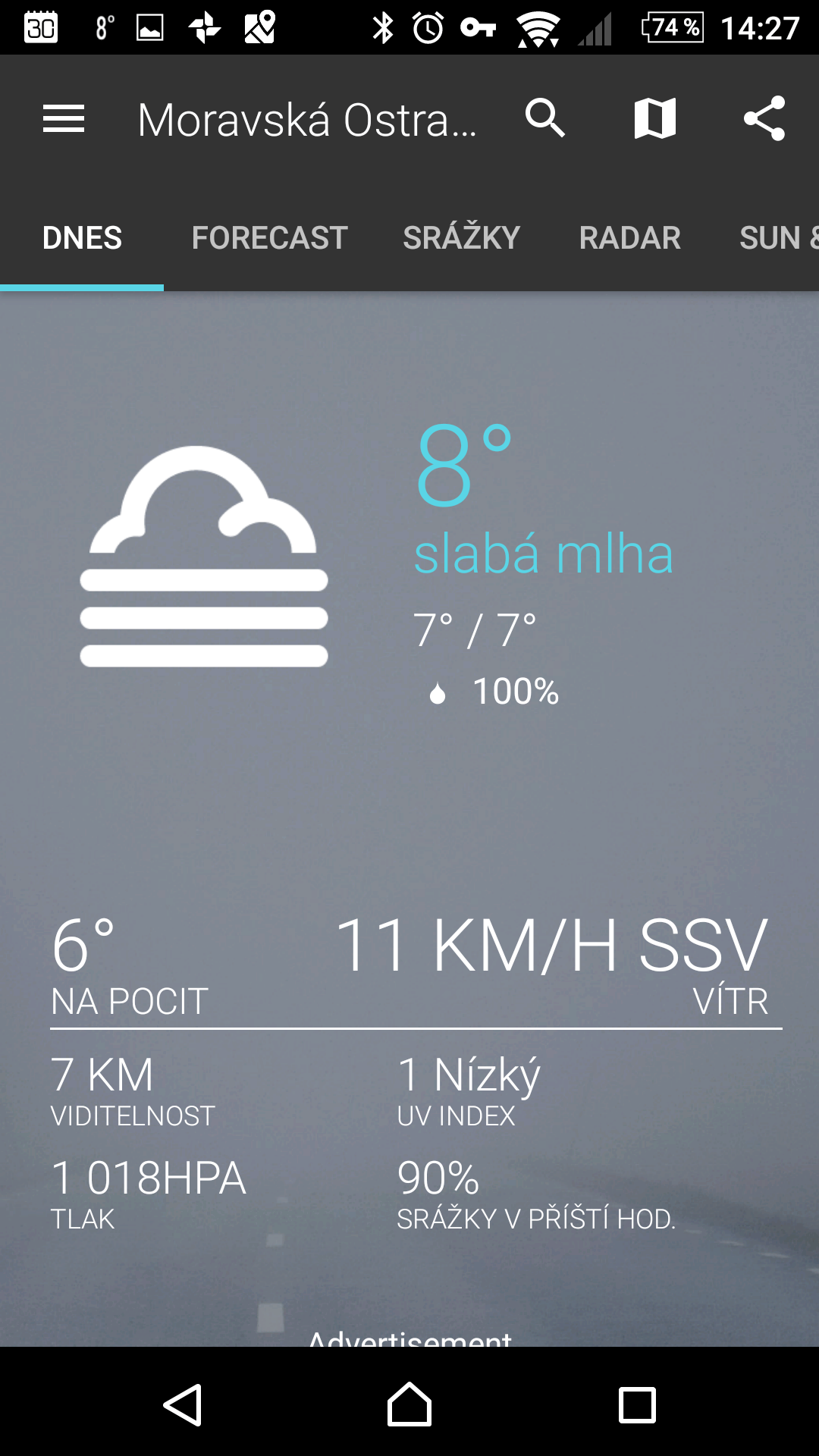The width and height of the screenshot is (819, 1456).
Task: Share the current weather
Action: click(764, 119)
